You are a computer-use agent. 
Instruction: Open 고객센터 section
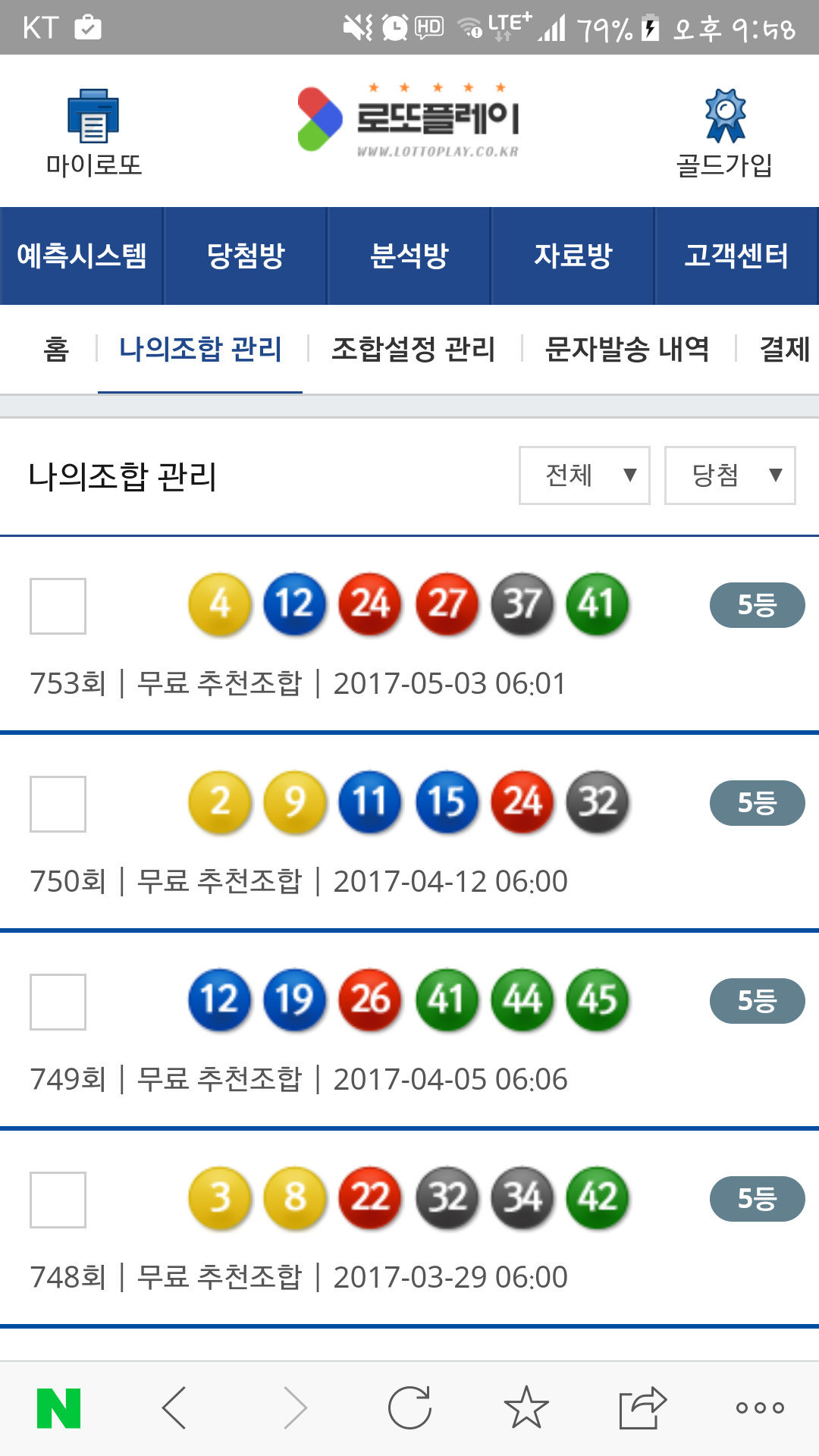click(736, 256)
